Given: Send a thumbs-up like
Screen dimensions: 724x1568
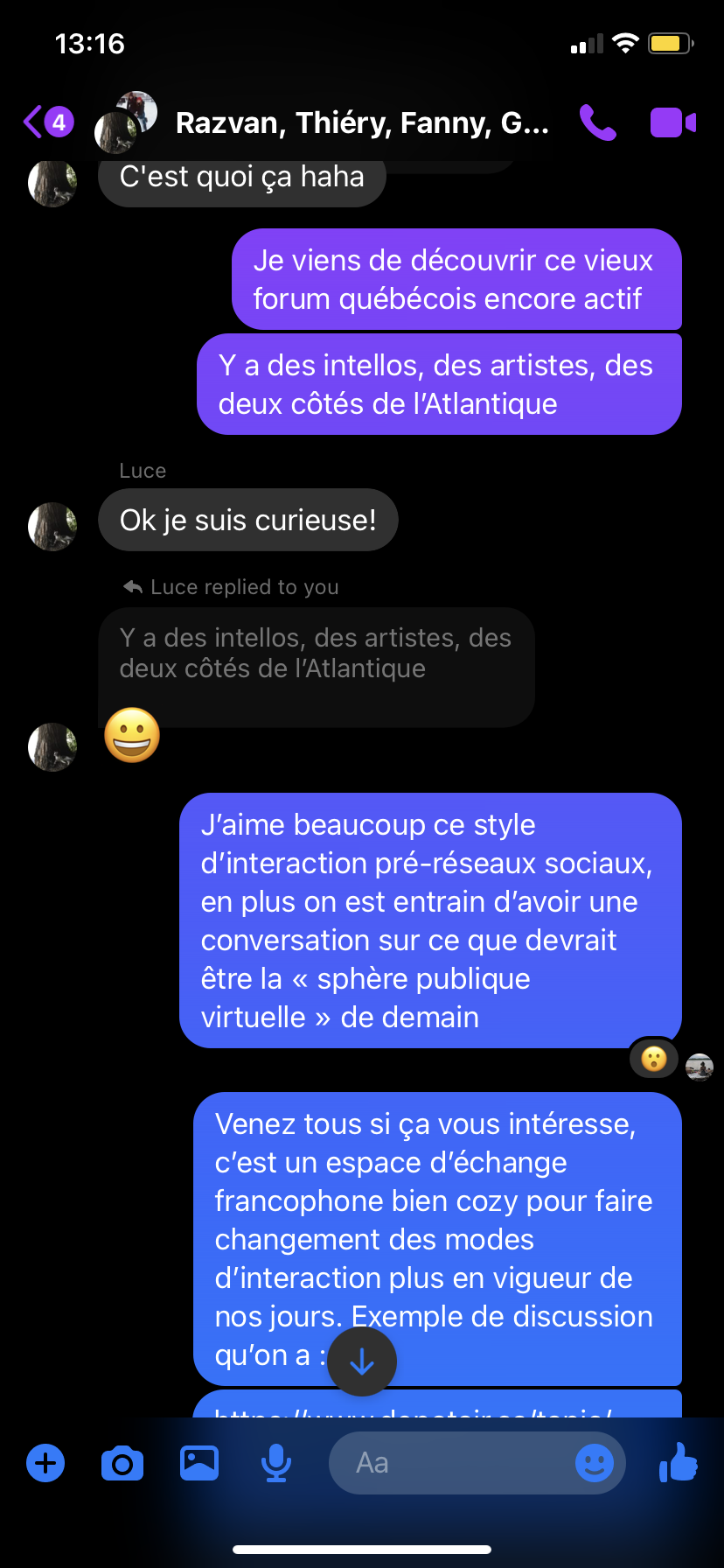Looking at the screenshot, I should [679, 1462].
